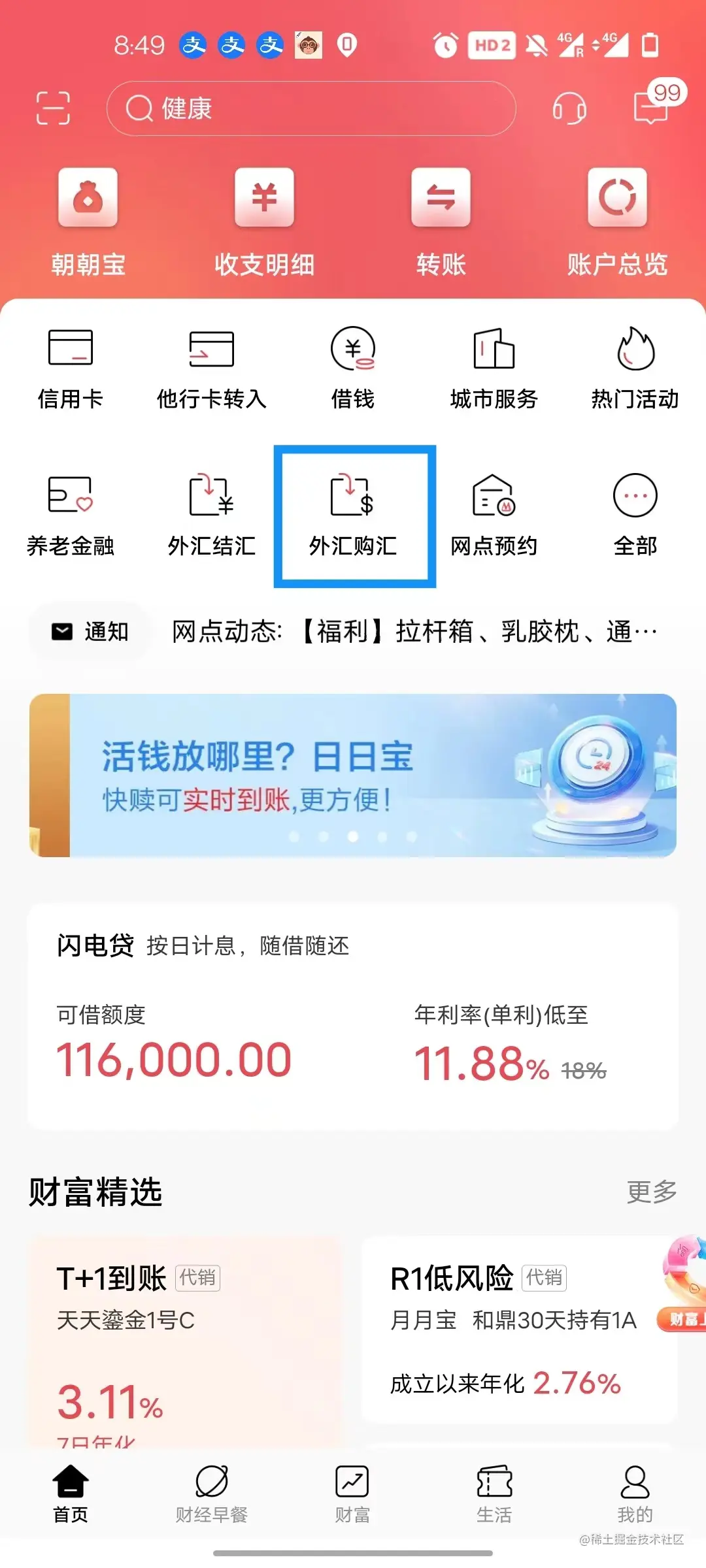706x1568 pixels.
Task: Open 账户总览
Action: point(617,222)
